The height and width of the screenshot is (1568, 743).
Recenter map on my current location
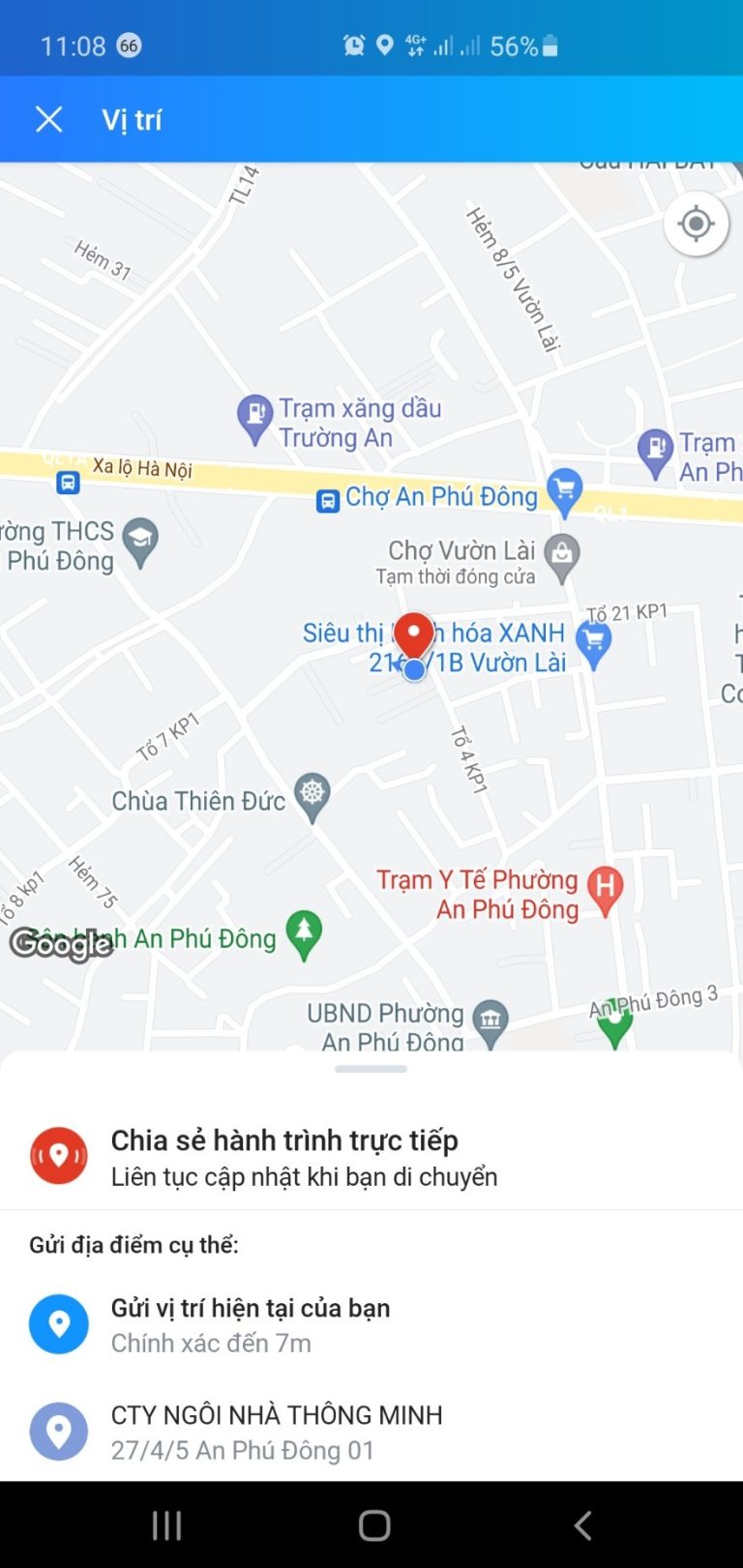pos(696,224)
